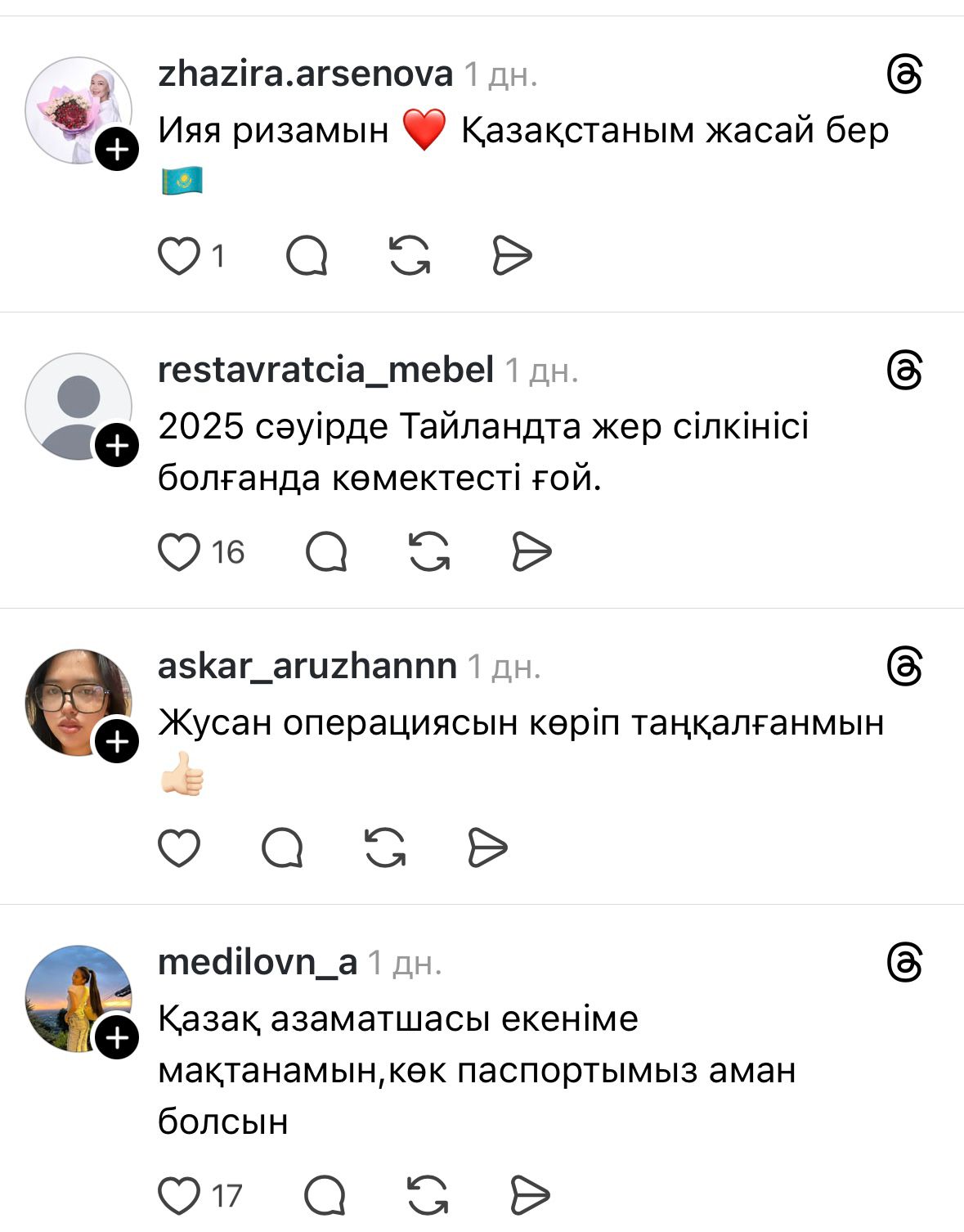964x1232 pixels.
Task: Share askar_aruzhannn's comment
Action: click(488, 848)
